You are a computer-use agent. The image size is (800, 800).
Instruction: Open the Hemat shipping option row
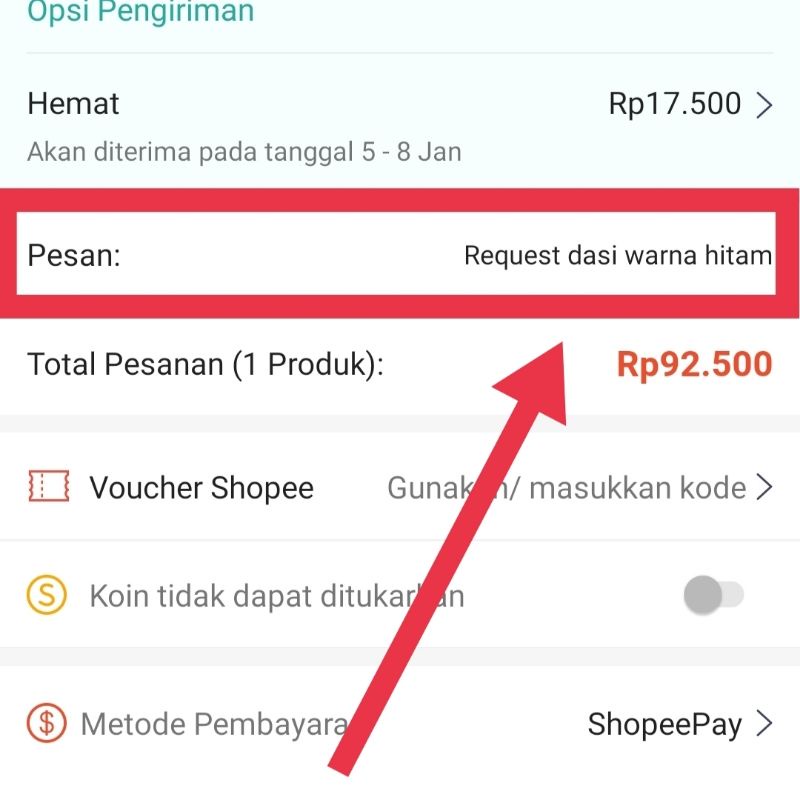click(x=400, y=122)
